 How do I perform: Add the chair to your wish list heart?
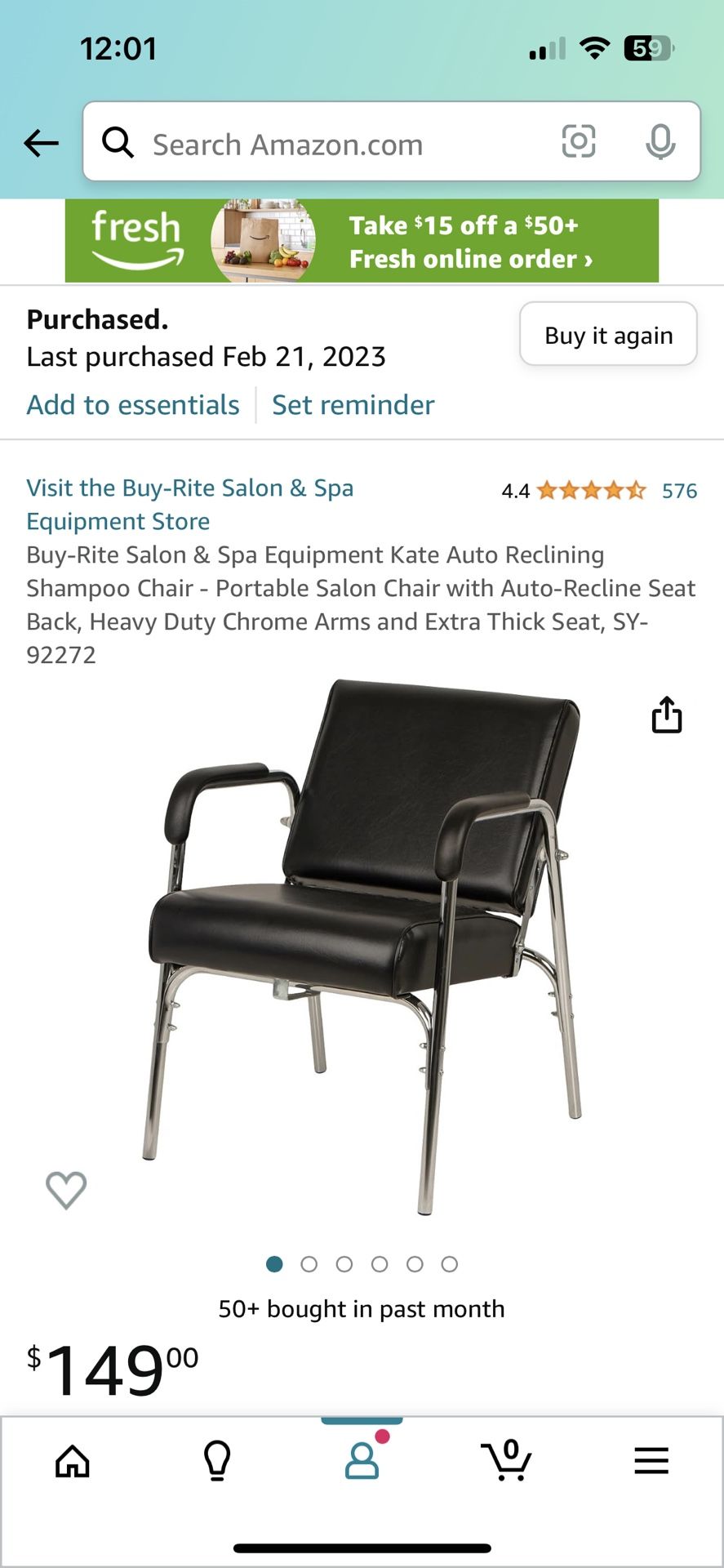click(x=66, y=1189)
